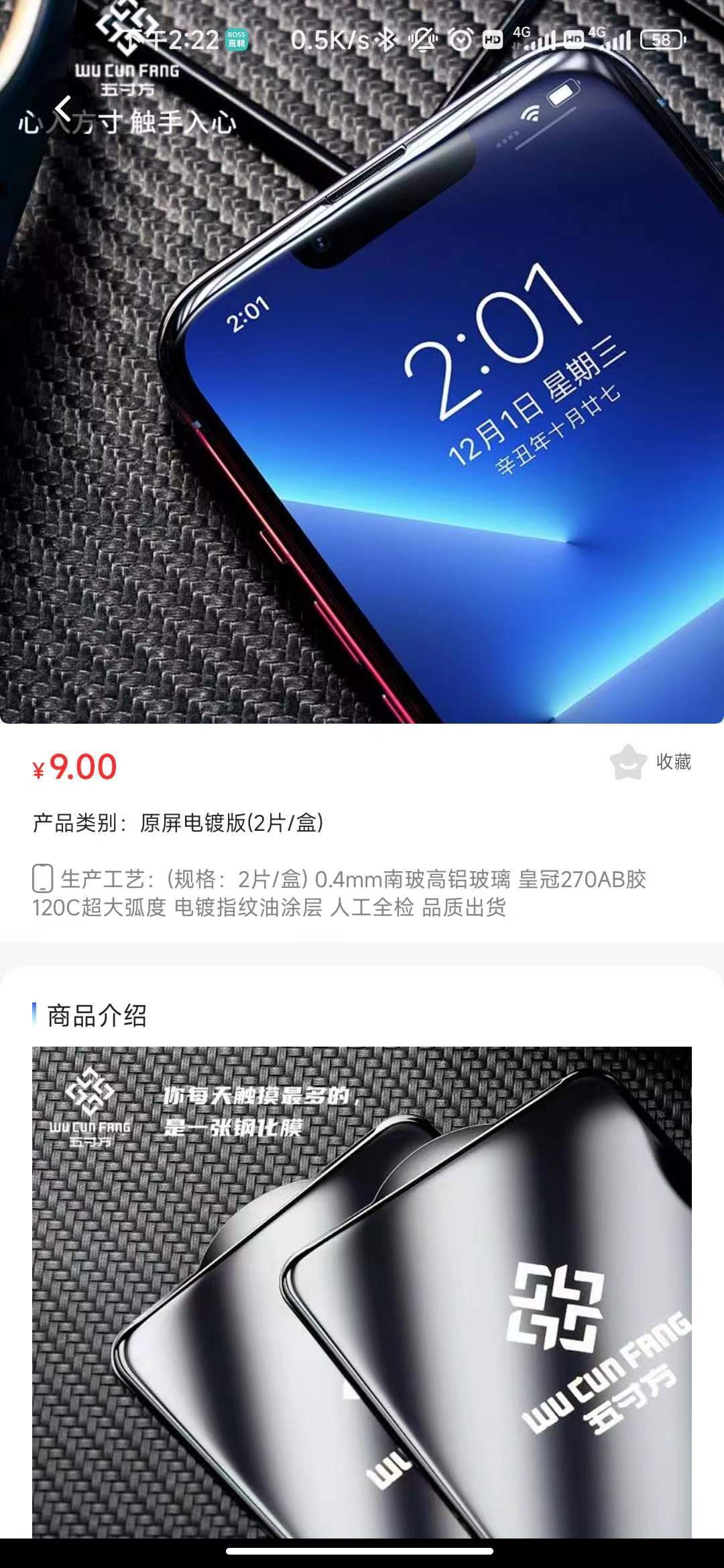Add this product to favorites (收藏)

pos(650,762)
